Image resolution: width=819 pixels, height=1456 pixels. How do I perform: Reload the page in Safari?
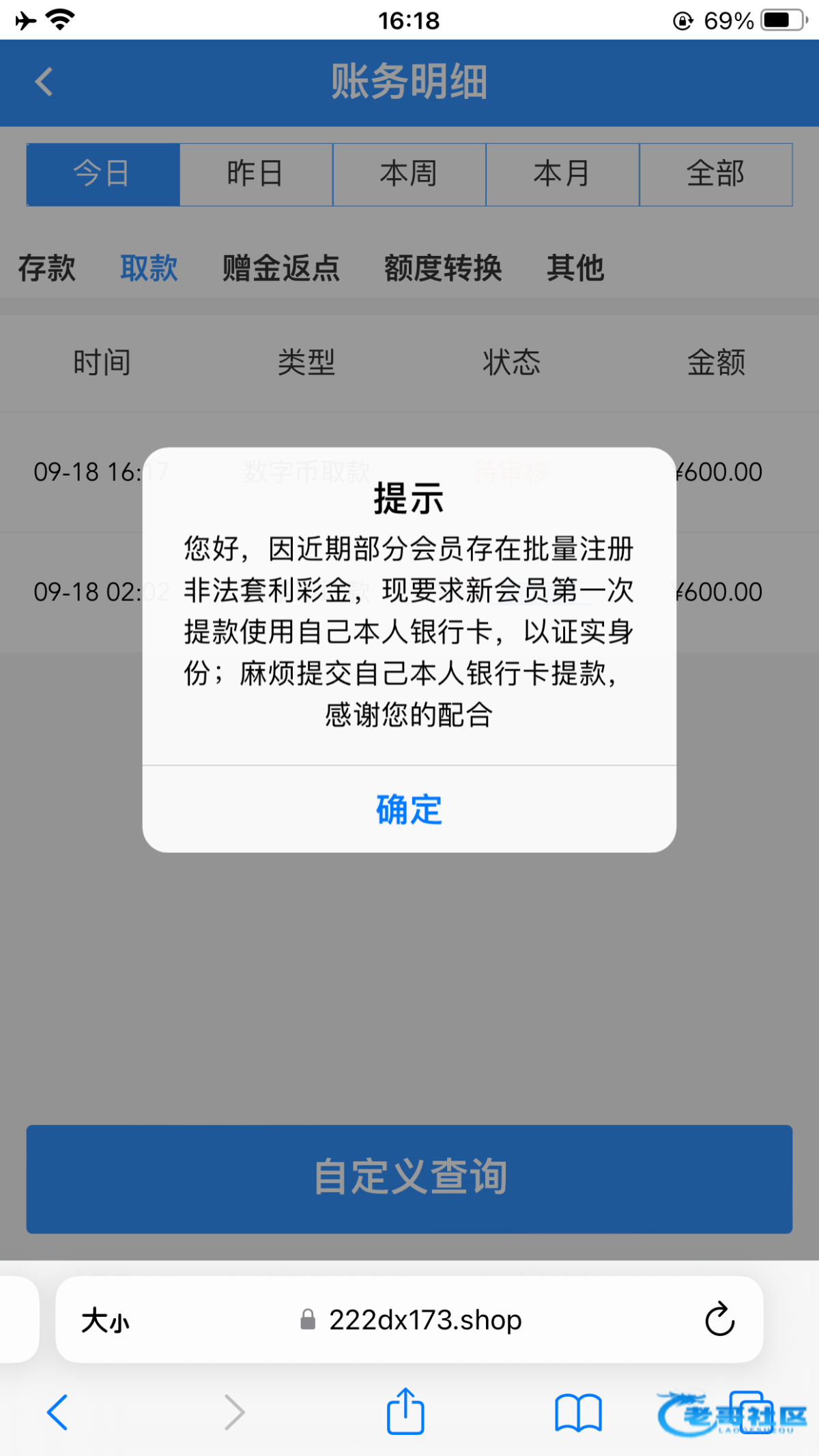tap(719, 1320)
